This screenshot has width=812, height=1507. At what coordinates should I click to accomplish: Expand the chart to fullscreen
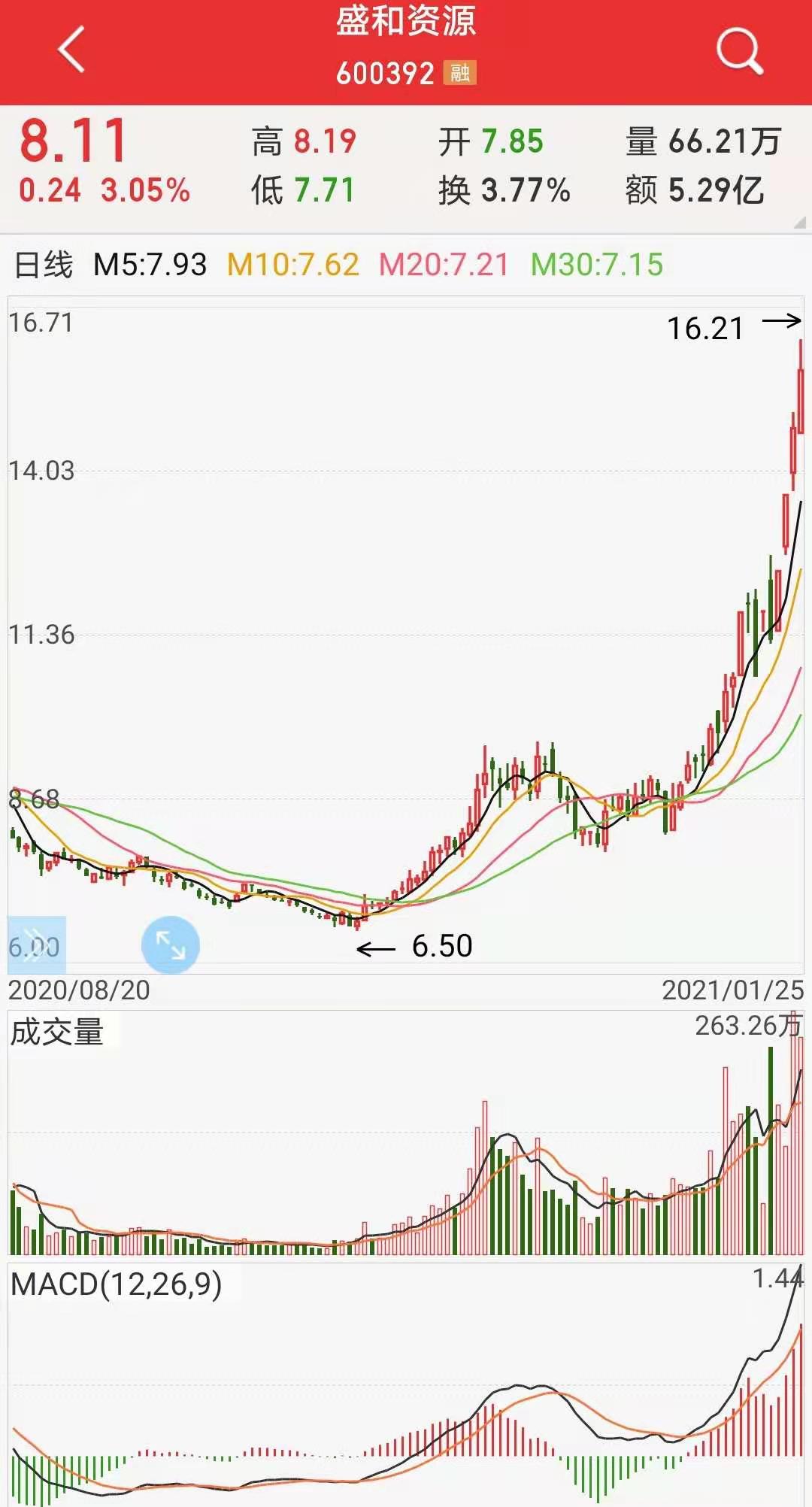point(171,945)
